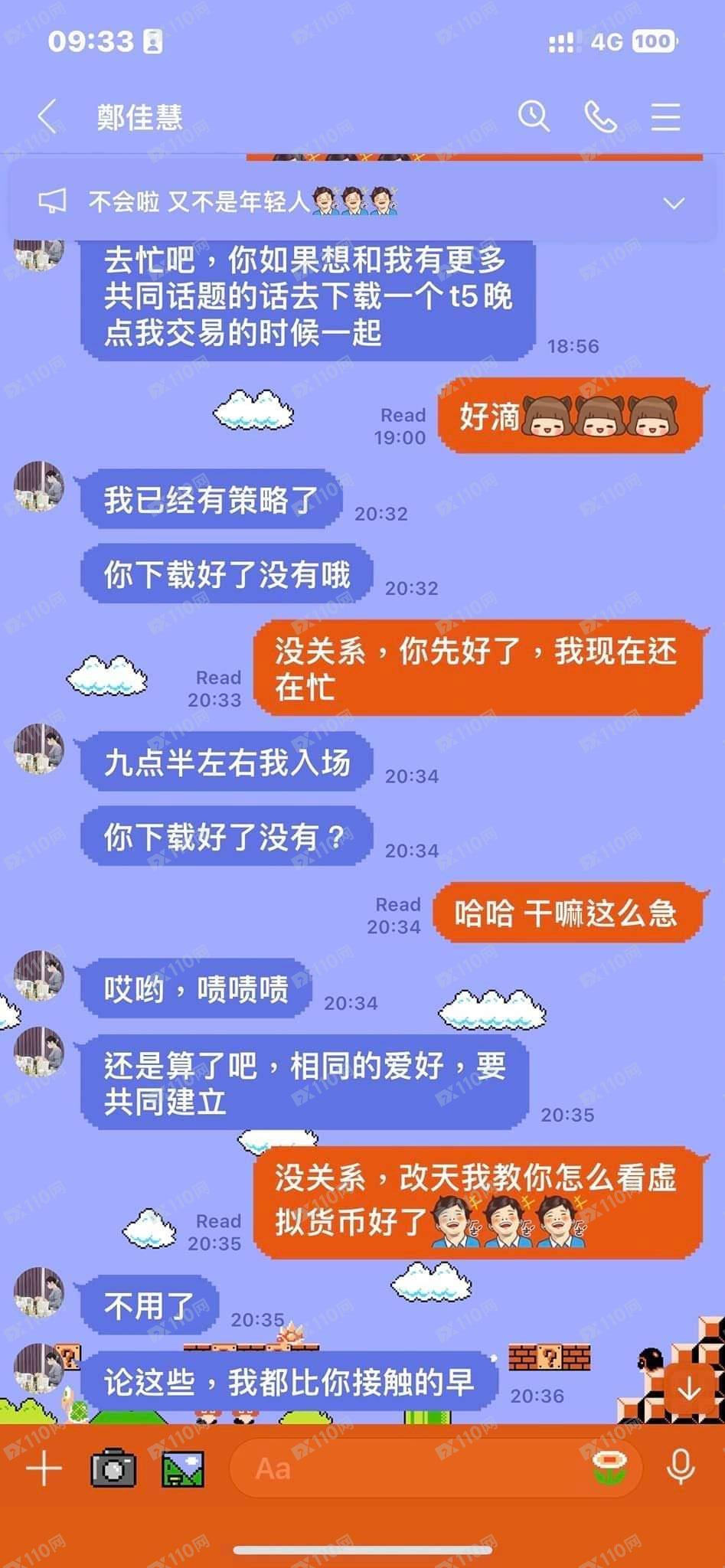Record a voice message with microphone
The image size is (725, 1568).
(x=680, y=1466)
